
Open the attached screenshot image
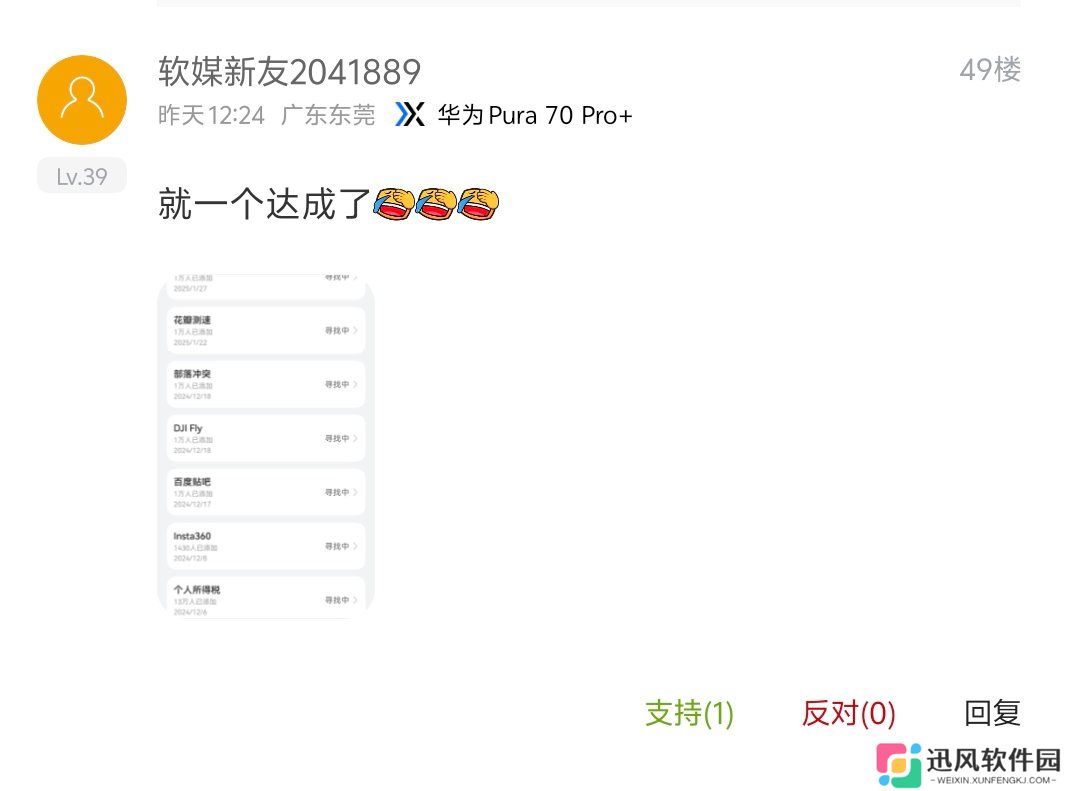click(x=266, y=446)
